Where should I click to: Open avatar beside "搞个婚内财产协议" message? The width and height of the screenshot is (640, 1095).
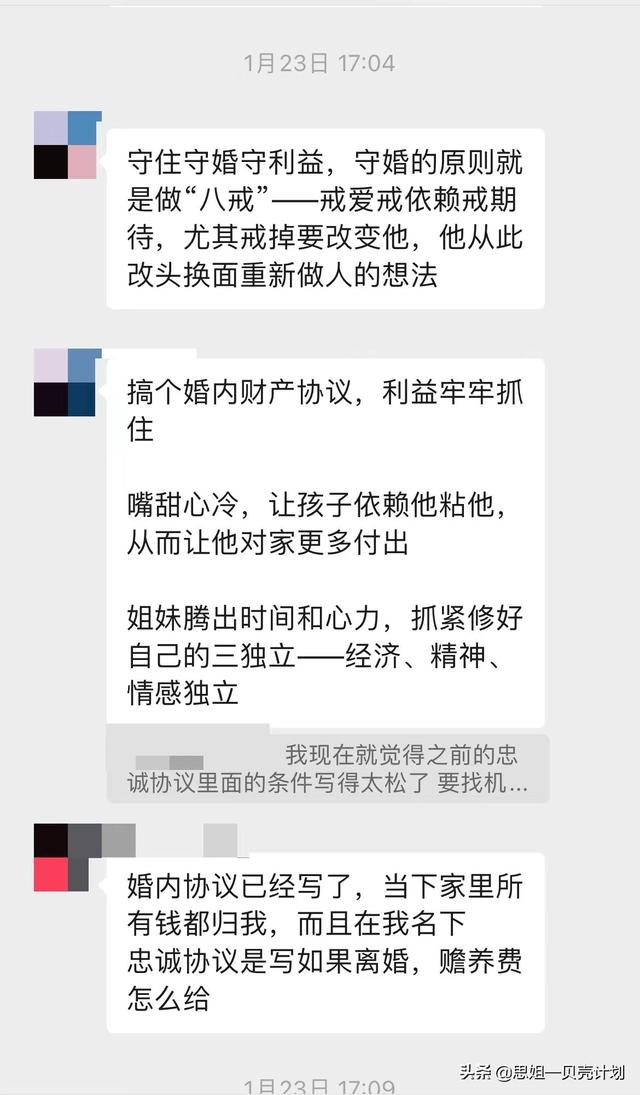(x=67, y=383)
